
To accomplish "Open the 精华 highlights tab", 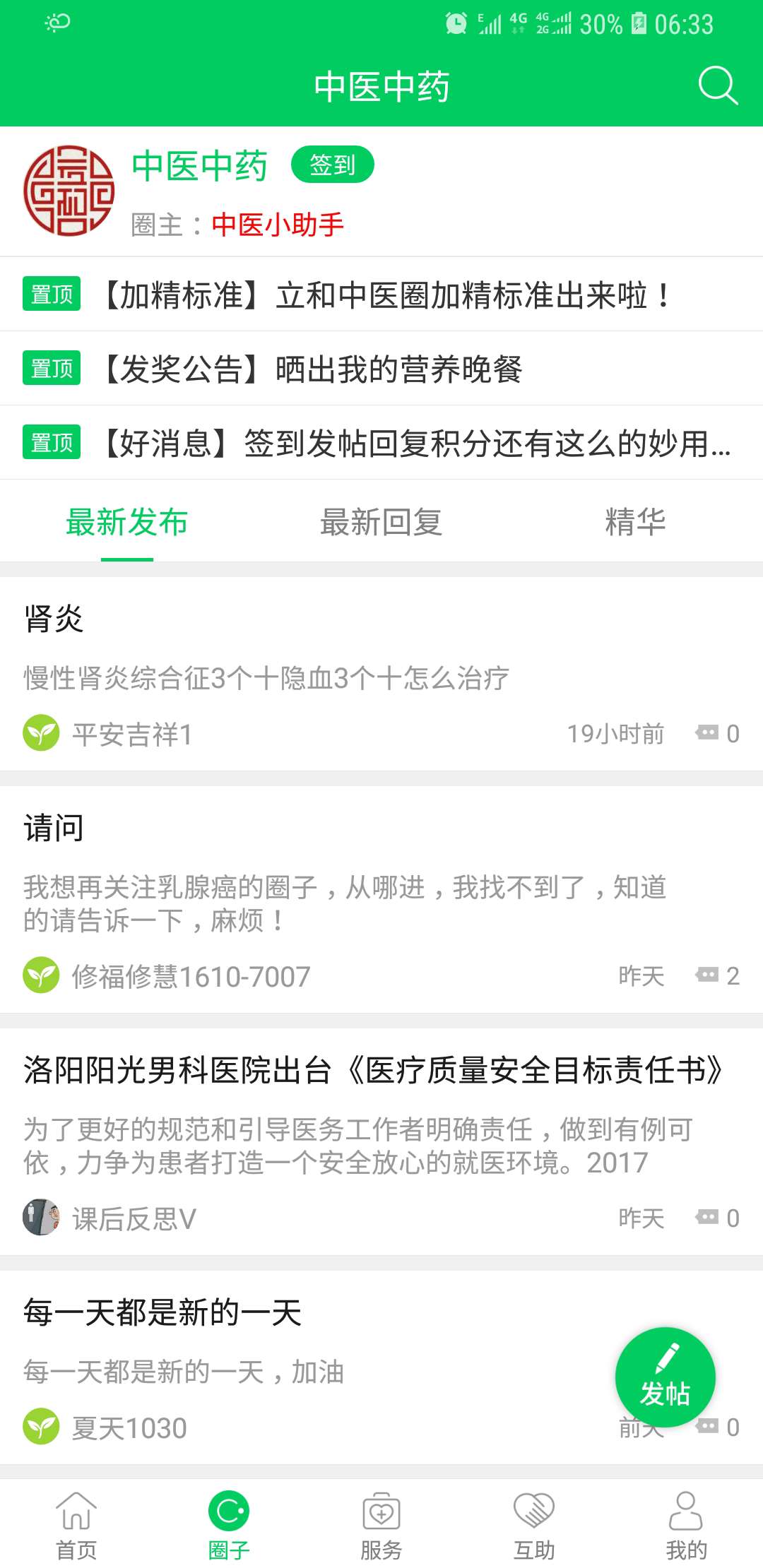I will tap(636, 523).
